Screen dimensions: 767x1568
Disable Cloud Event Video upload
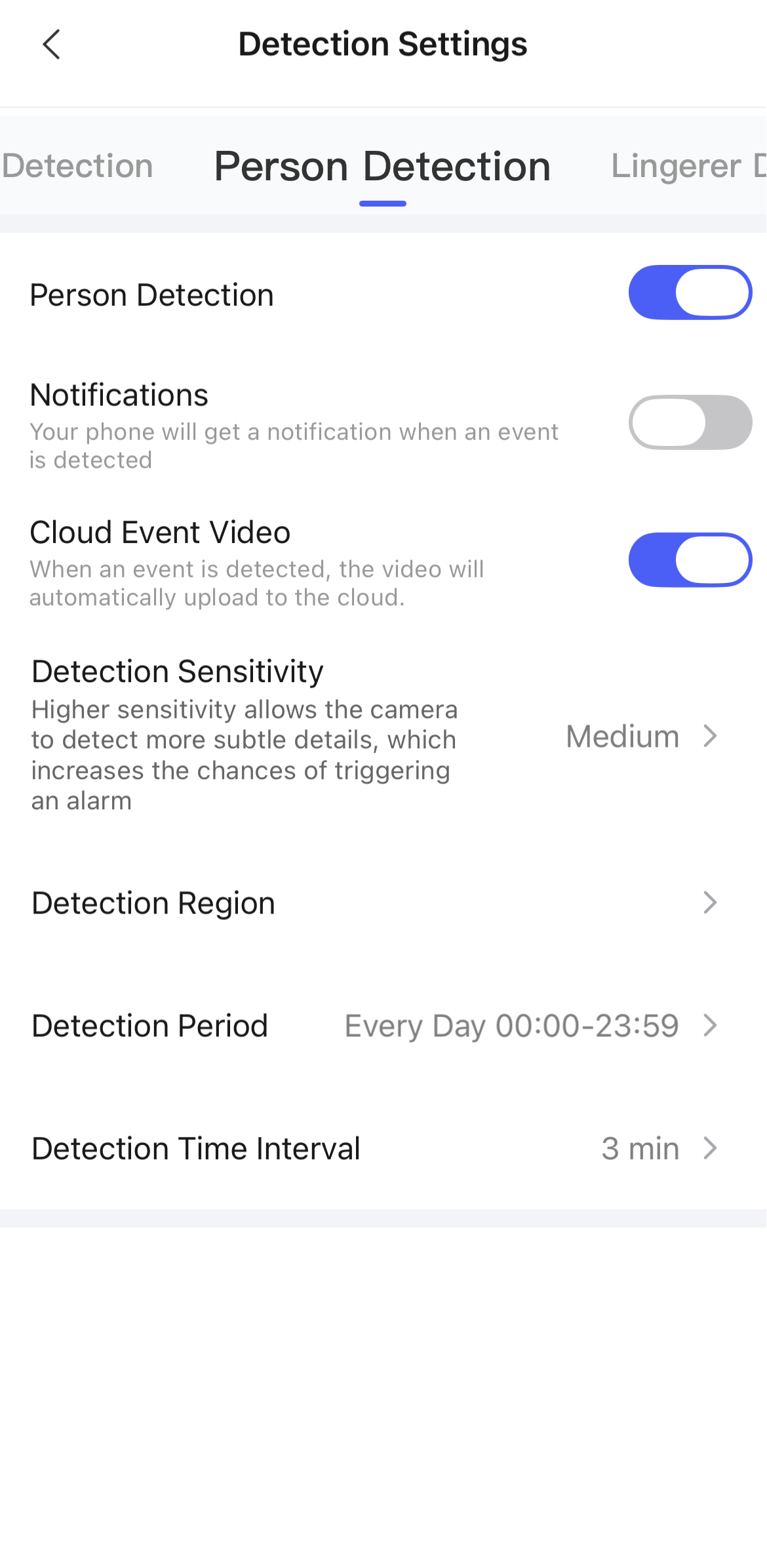pyautogui.click(x=690, y=559)
